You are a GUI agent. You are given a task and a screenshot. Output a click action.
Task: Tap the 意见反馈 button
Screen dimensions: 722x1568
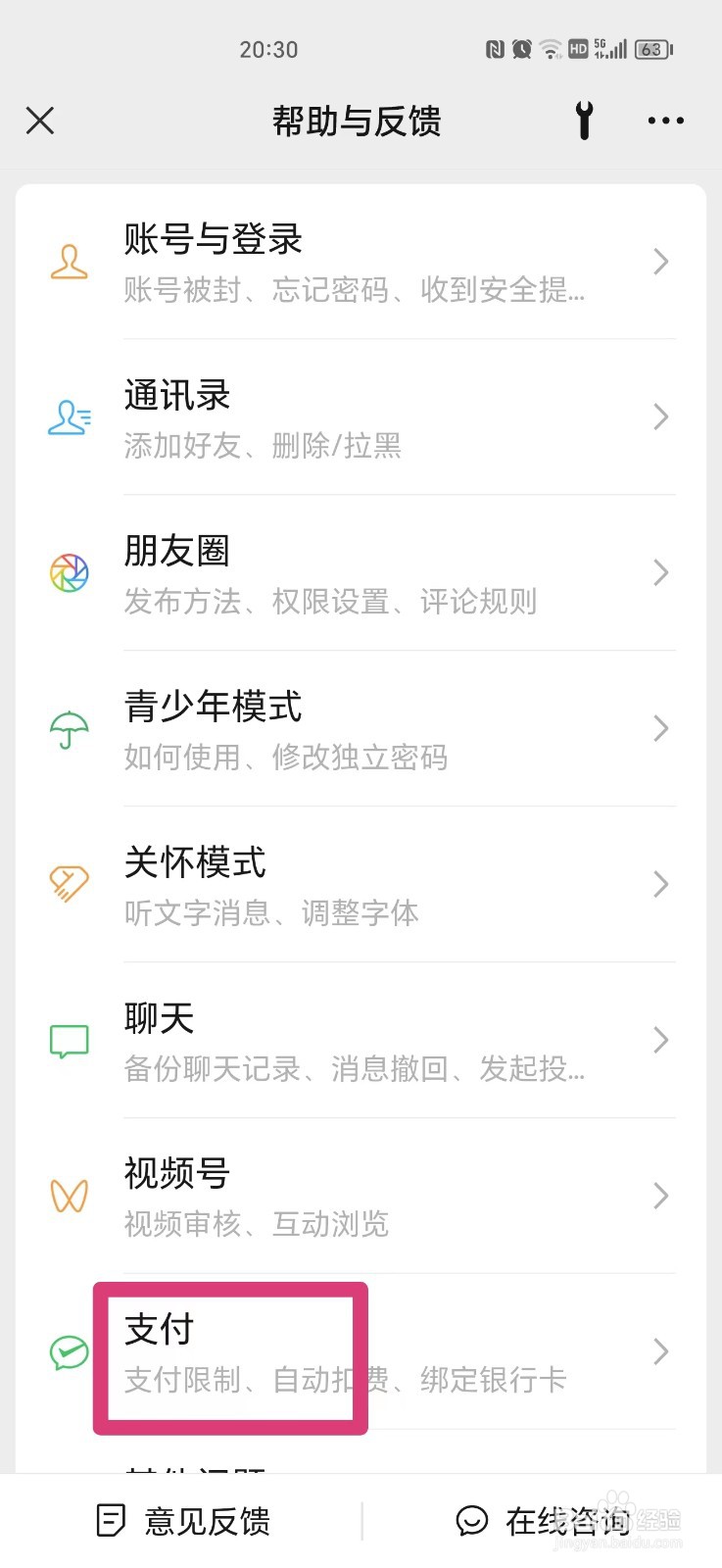[x=183, y=1521]
